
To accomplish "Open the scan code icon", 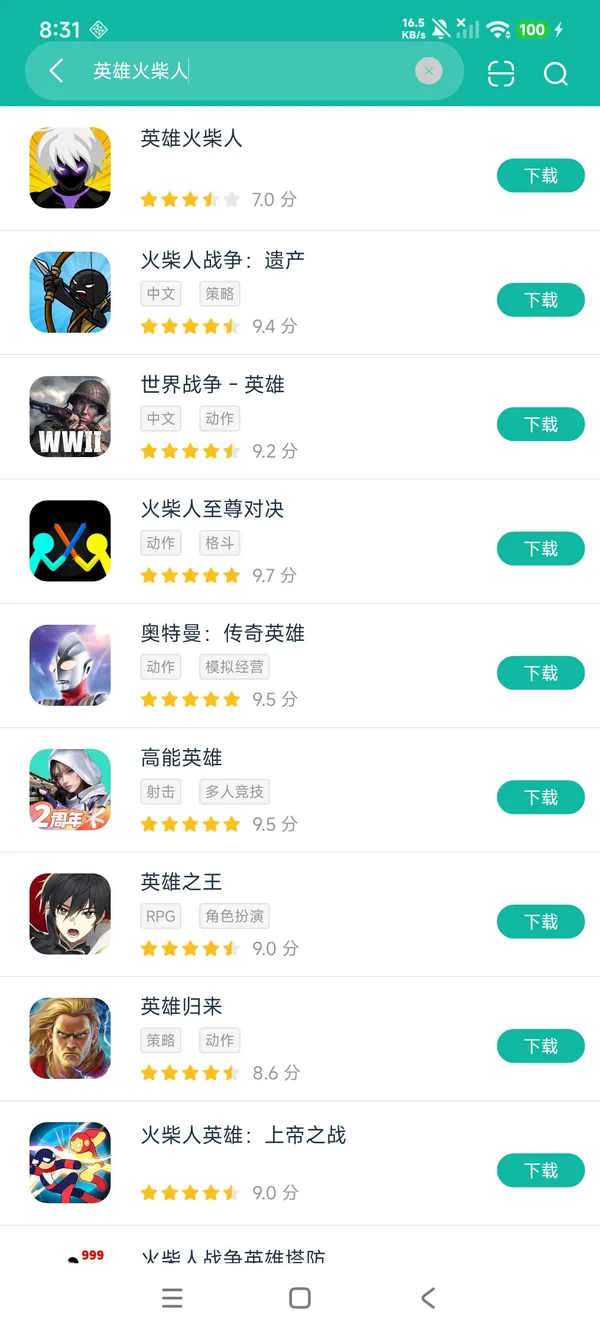I will tap(501, 73).
